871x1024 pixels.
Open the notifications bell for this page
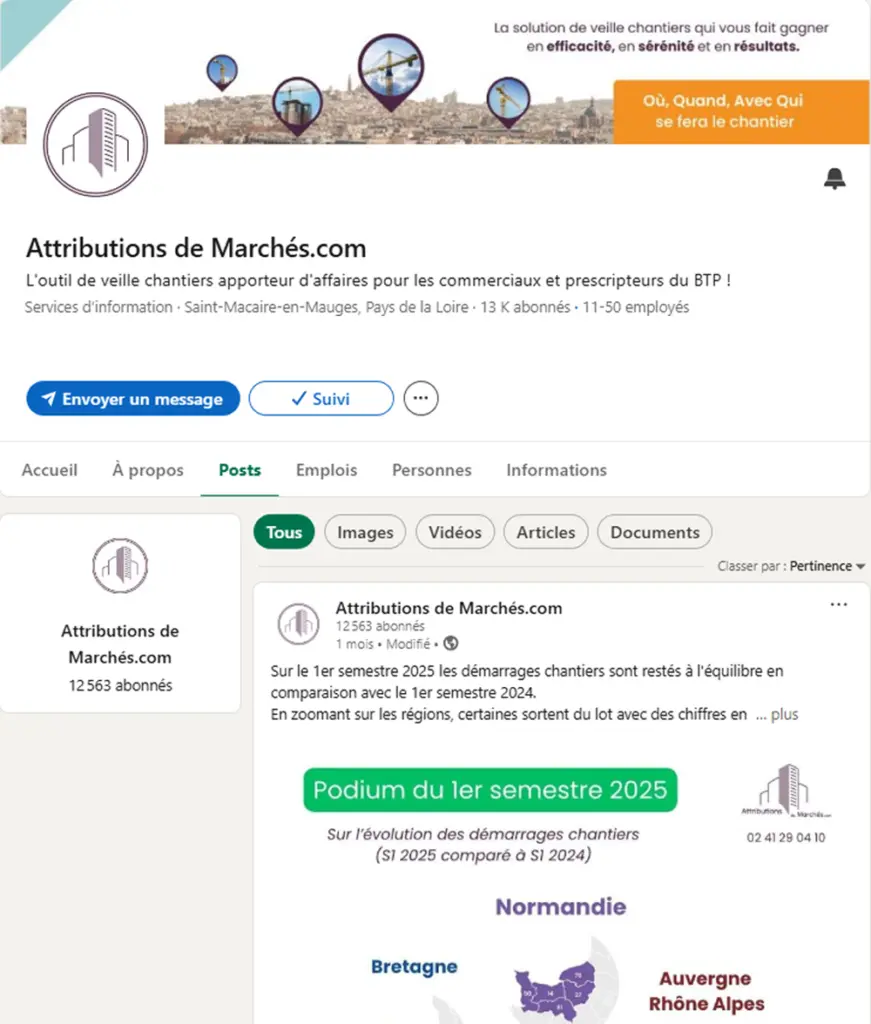(x=834, y=179)
